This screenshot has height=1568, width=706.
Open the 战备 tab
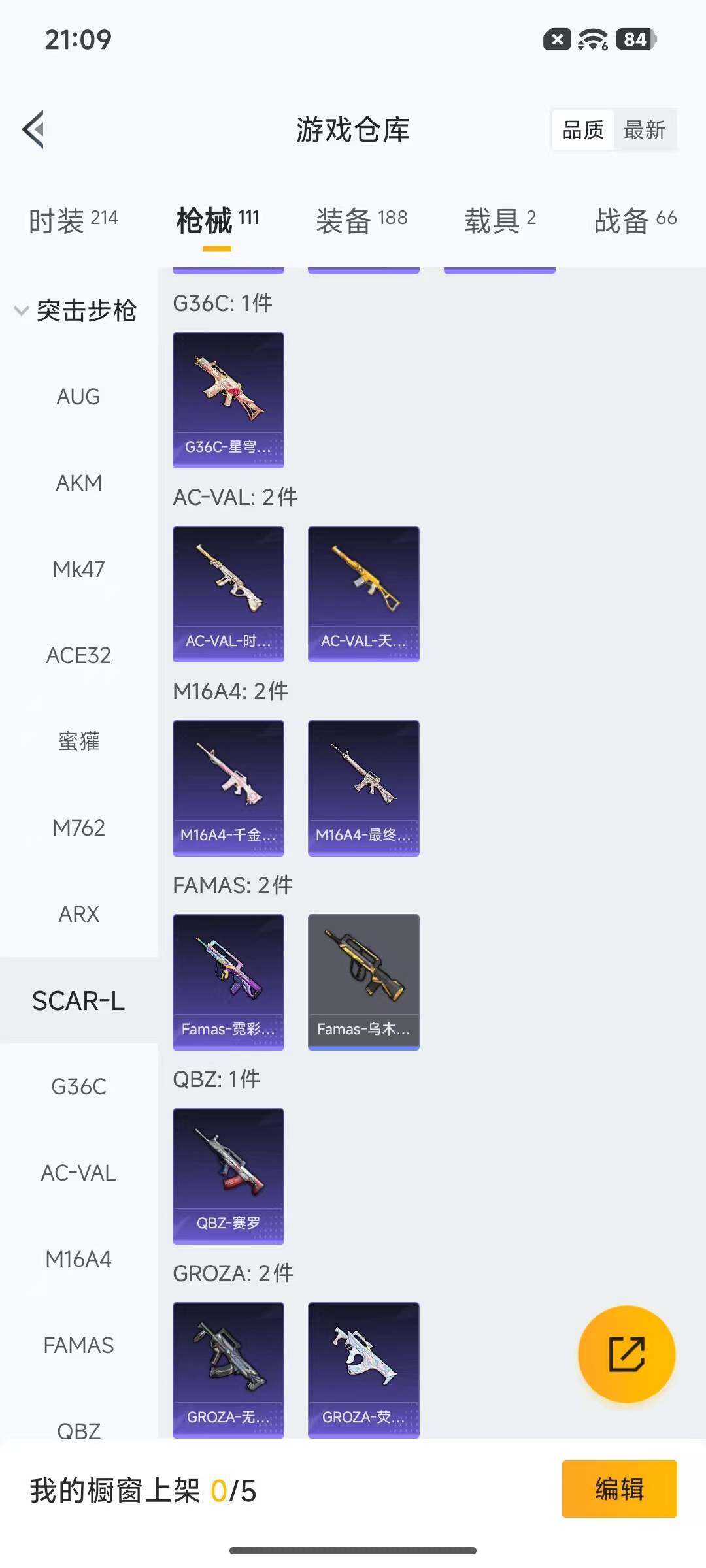[x=635, y=220]
